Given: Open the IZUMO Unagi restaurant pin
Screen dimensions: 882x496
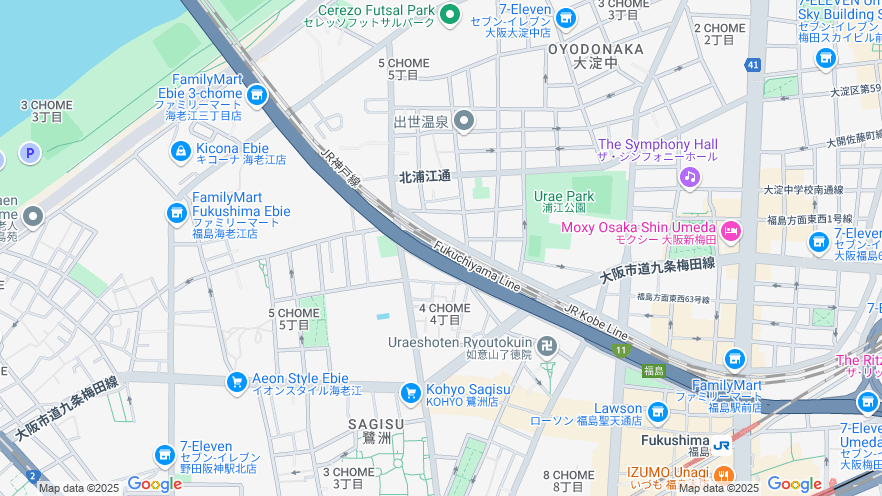Looking at the screenshot, I should tap(725, 474).
